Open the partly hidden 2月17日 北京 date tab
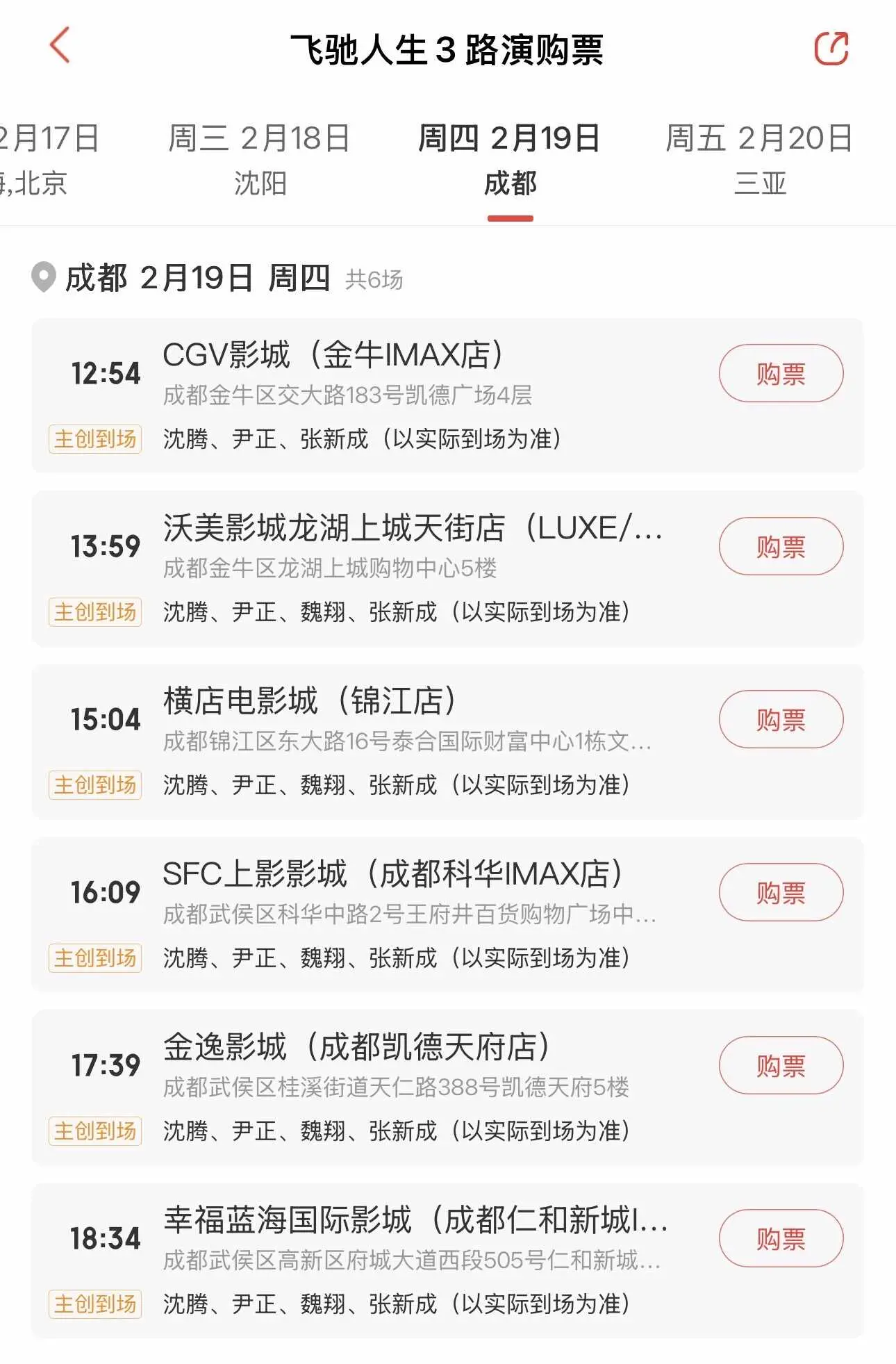Screen dimensions: 896x1364 (42, 159)
